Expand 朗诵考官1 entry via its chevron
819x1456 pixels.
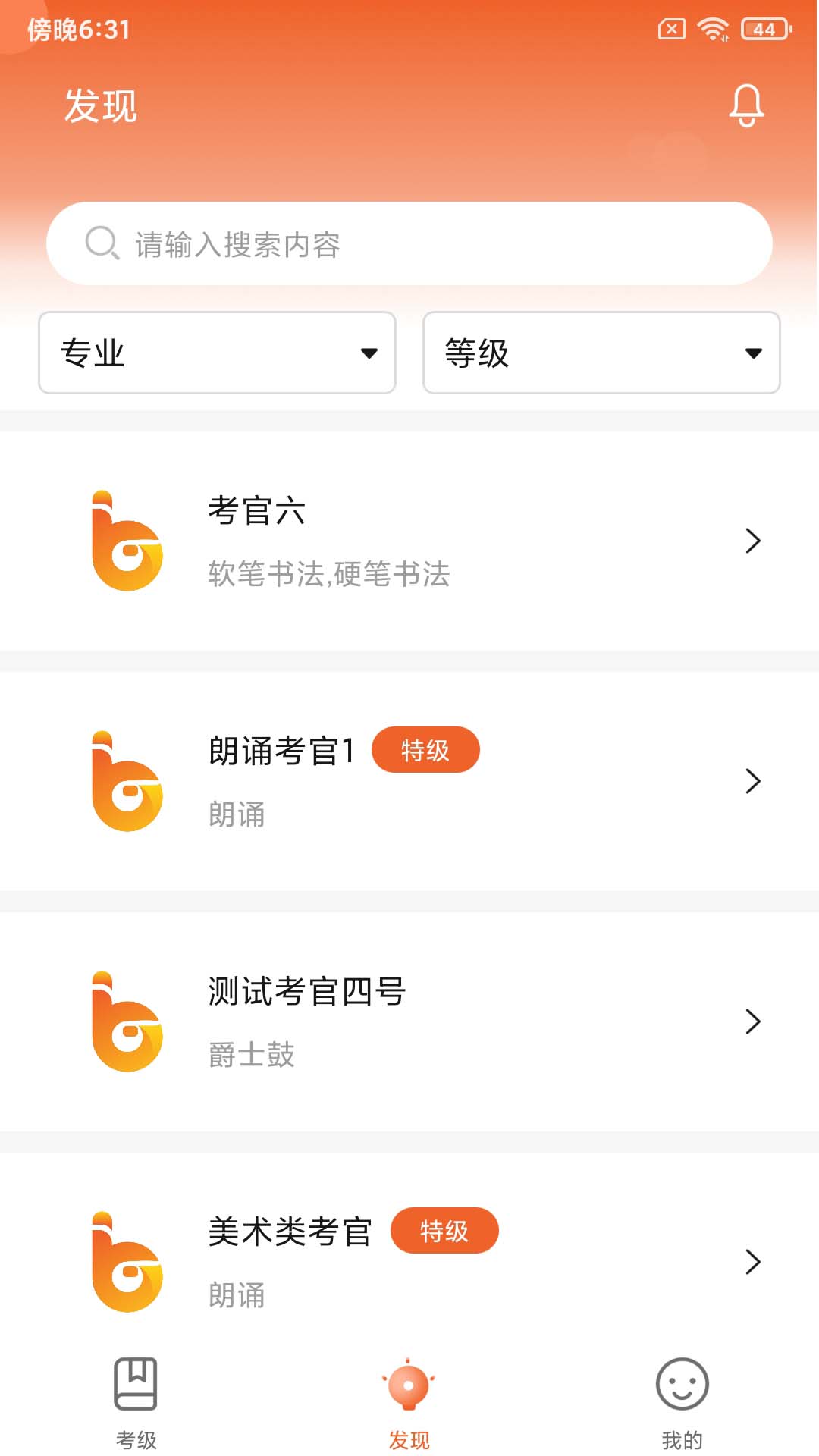(753, 781)
